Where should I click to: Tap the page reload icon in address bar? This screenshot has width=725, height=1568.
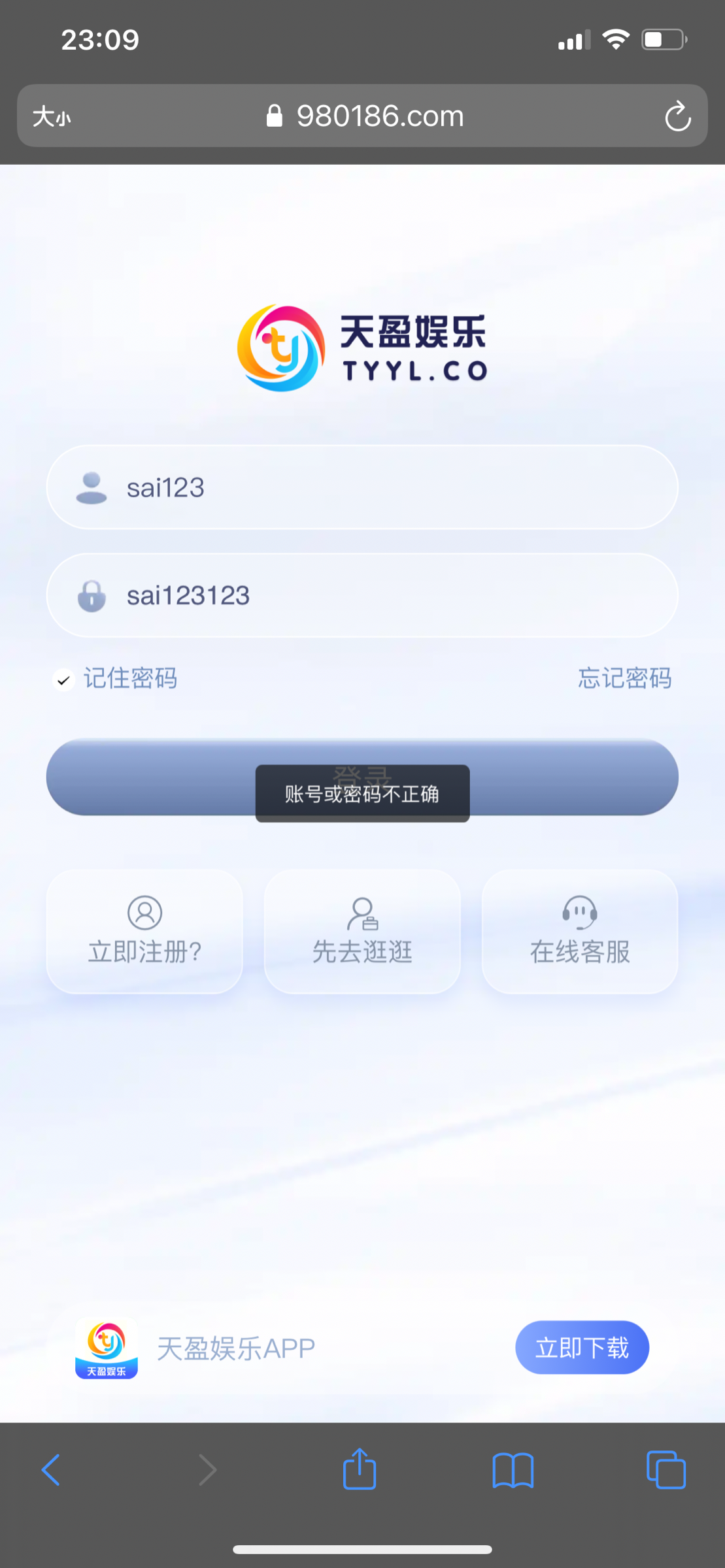tap(678, 116)
